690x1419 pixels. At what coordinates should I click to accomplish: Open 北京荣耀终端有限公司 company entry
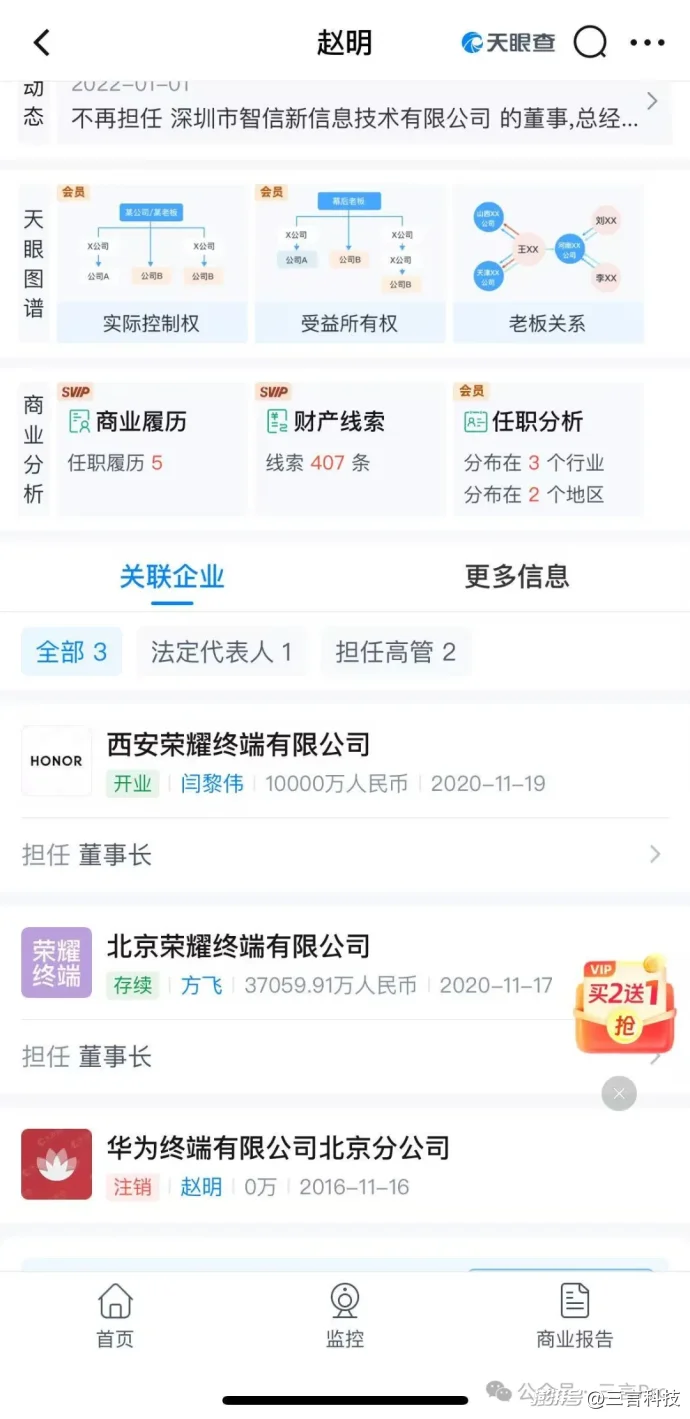click(x=238, y=946)
